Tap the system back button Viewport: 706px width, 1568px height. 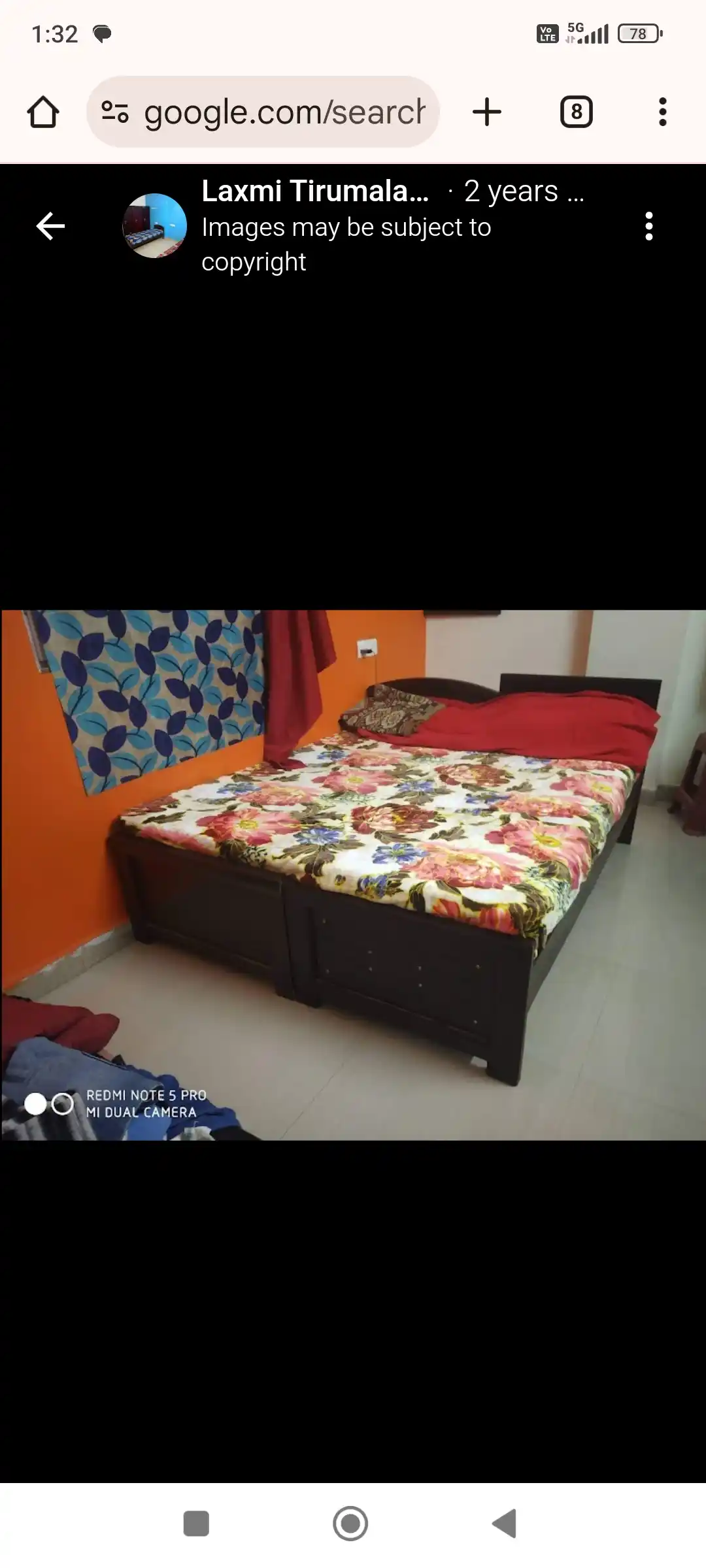click(x=505, y=1524)
